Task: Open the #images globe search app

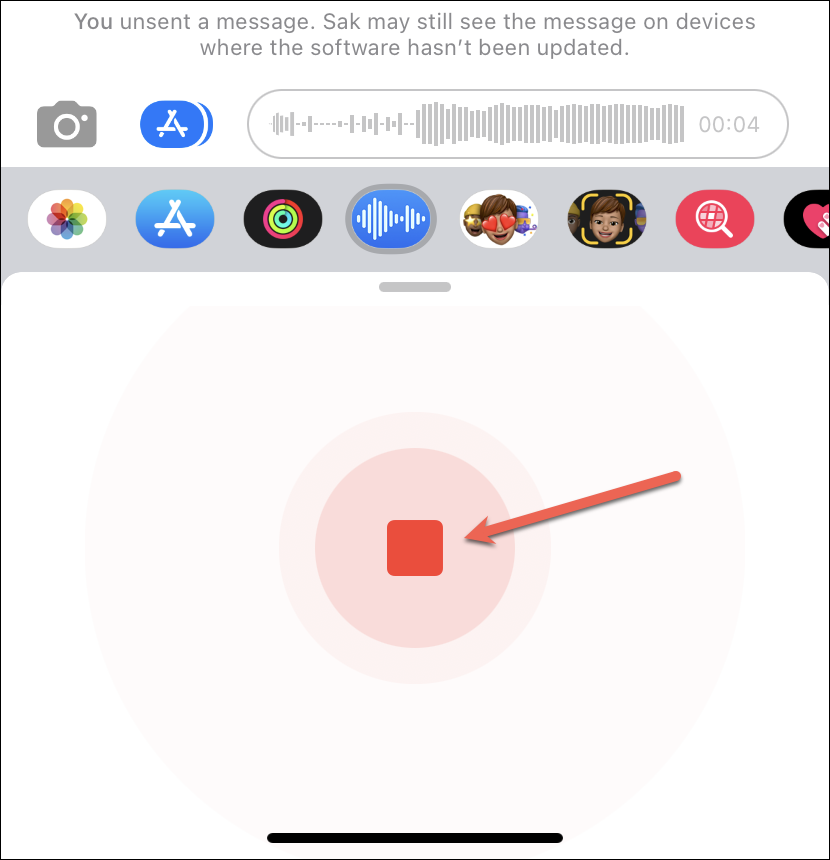Action: click(x=715, y=218)
